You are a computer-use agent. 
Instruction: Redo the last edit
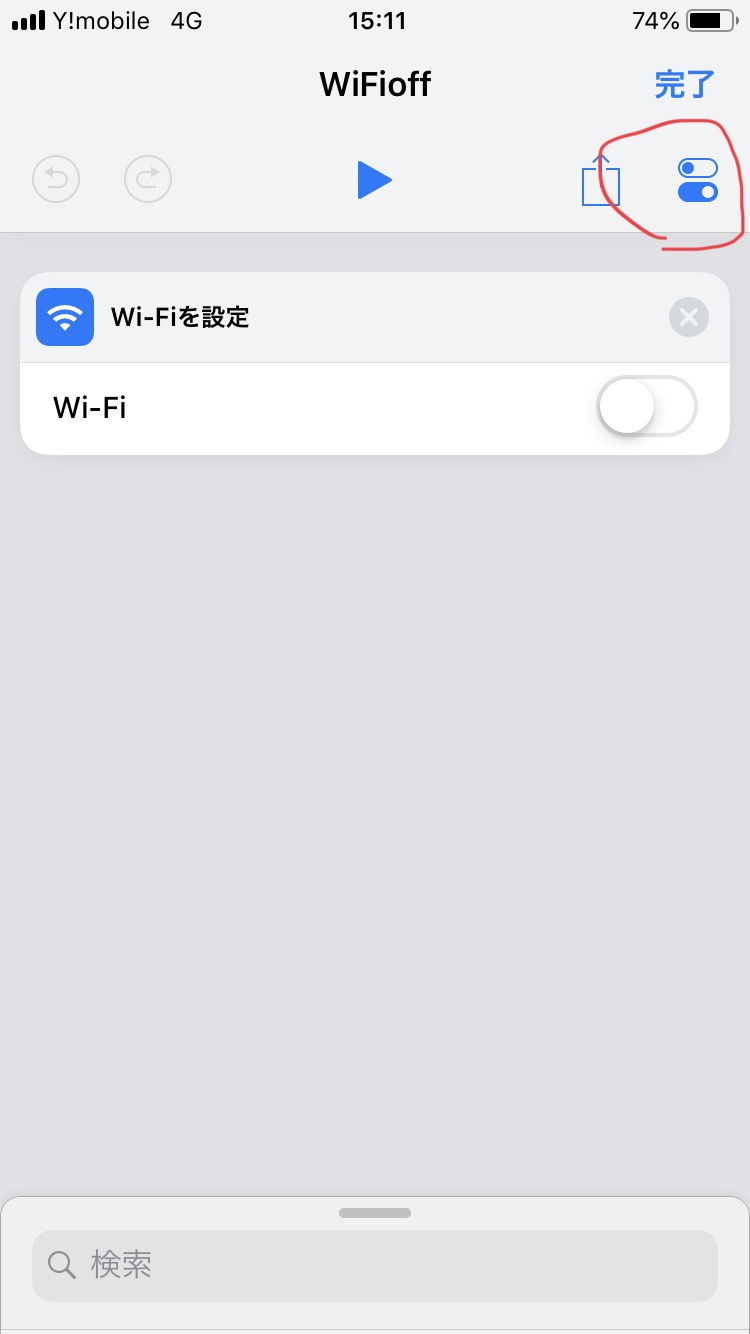coord(148,180)
